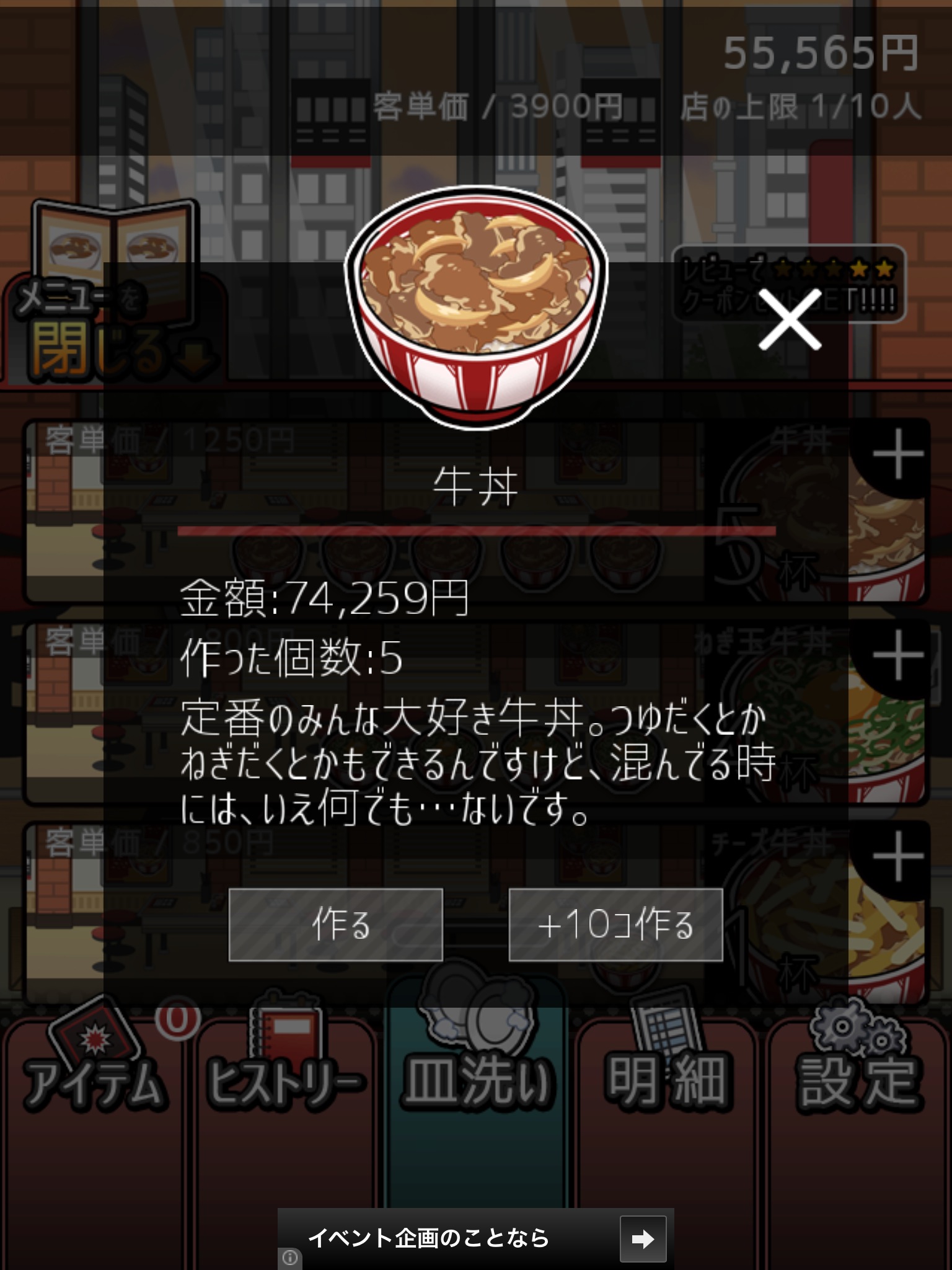Open the イベント企画のことなら ad arrow

click(643, 1239)
